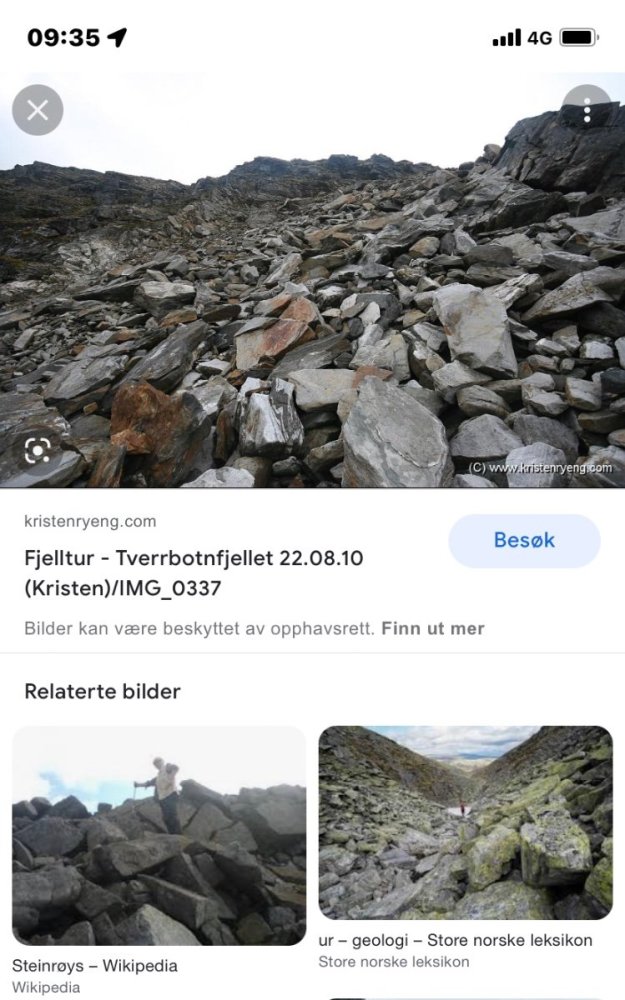This screenshot has width=625, height=1000.
Task: Open the Steinrøys Wikipedia related image
Action: click(x=159, y=835)
